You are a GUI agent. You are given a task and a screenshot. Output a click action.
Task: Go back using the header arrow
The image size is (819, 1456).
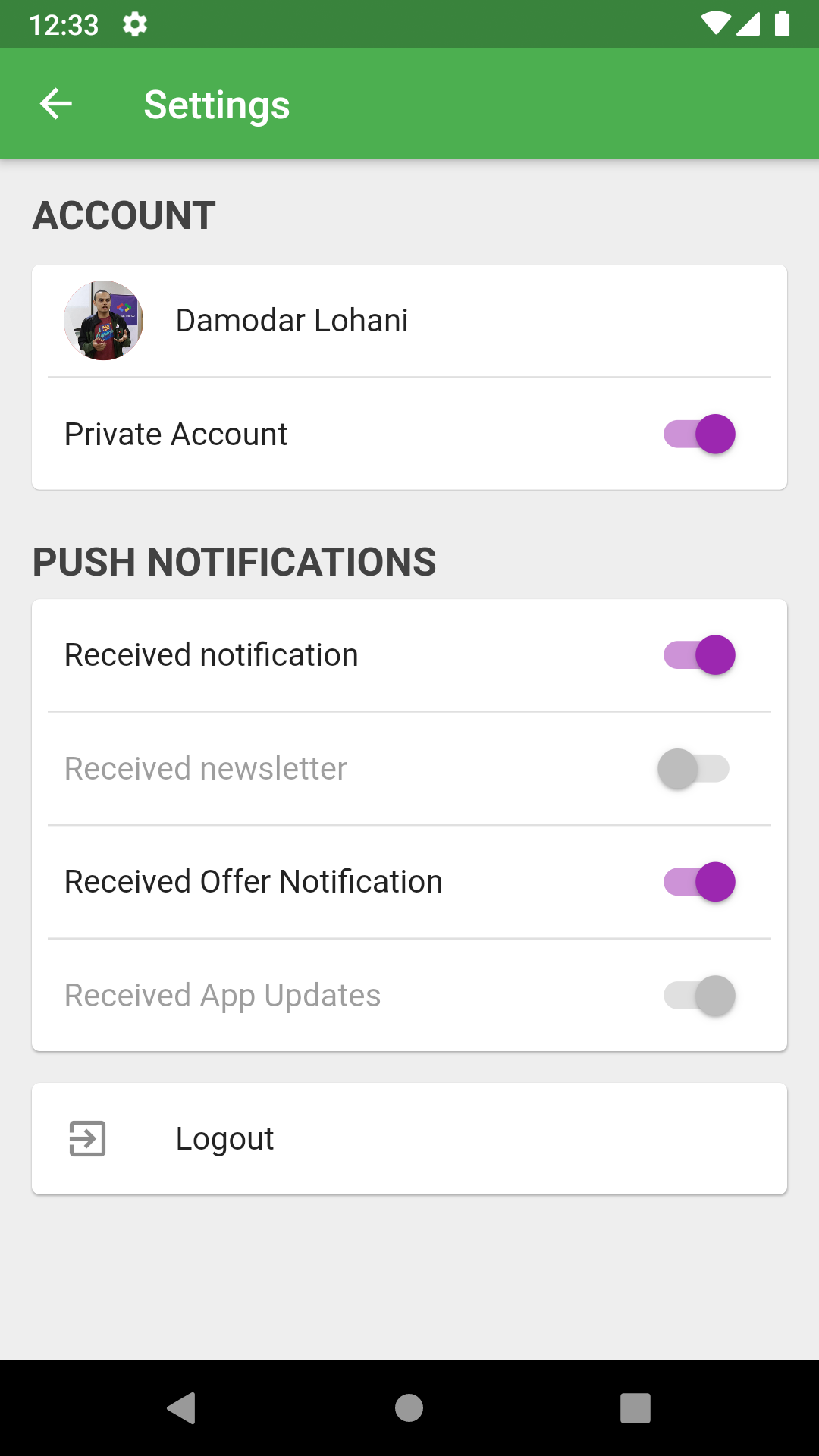tap(56, 104)
